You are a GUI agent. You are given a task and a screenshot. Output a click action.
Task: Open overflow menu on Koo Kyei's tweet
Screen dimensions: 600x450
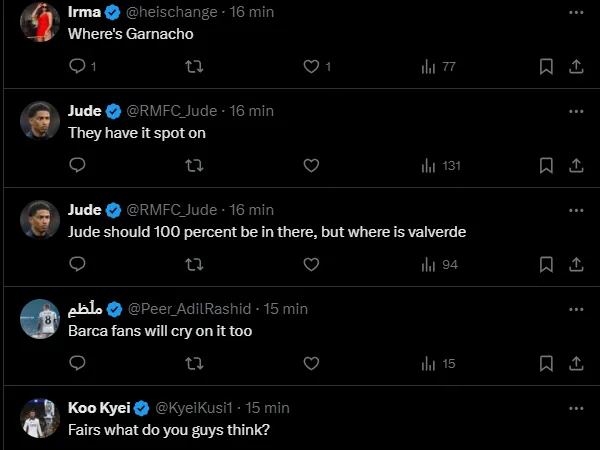576,408
